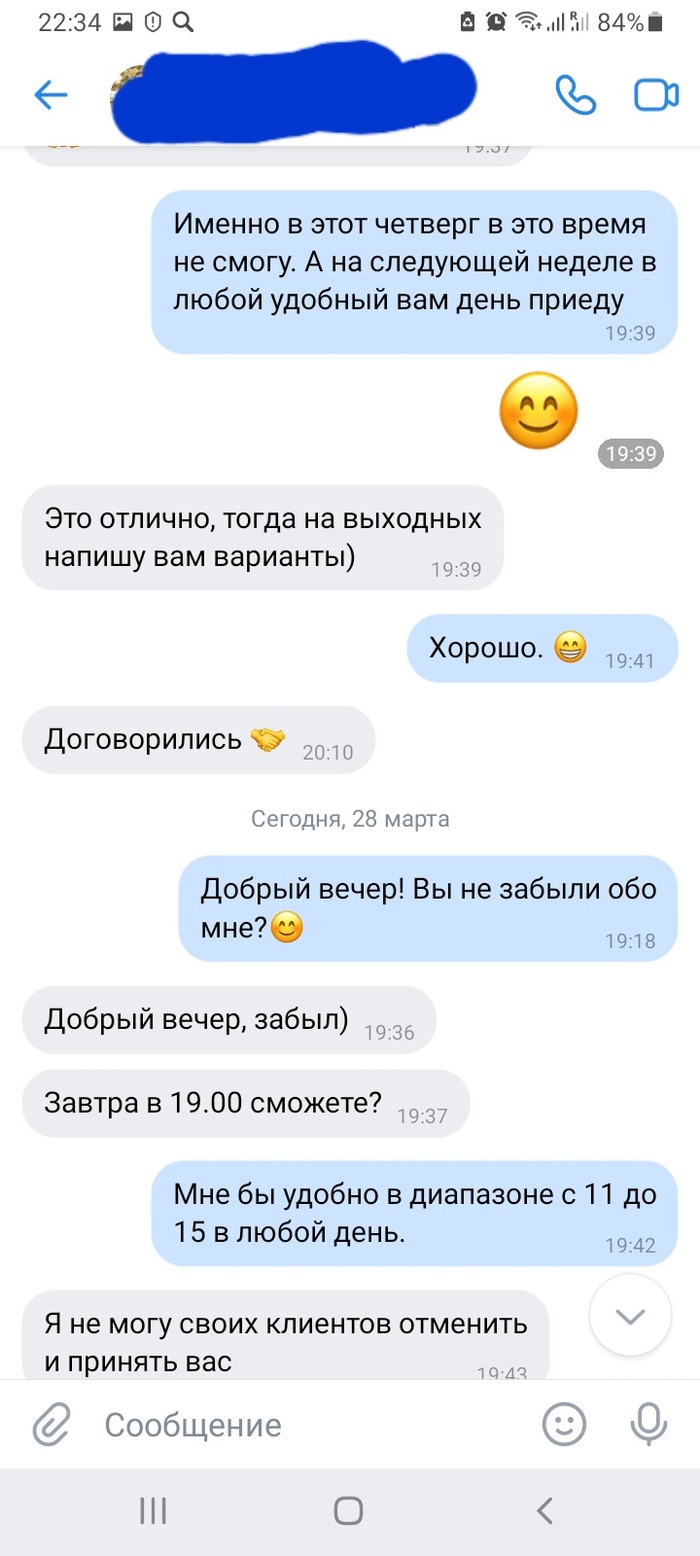This screenshot has height=1556, width=700.
Task: Attach a file with the paperclip
Action: pyautogui.click(x=50, y=1425)
